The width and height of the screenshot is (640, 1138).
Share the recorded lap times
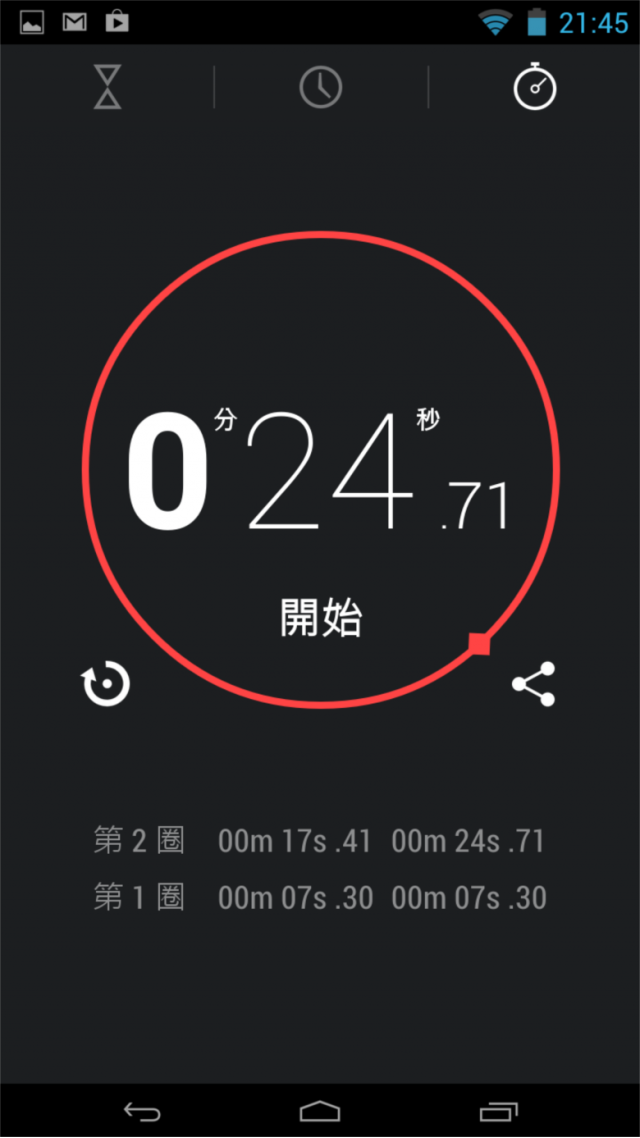(x=533, y=685)
